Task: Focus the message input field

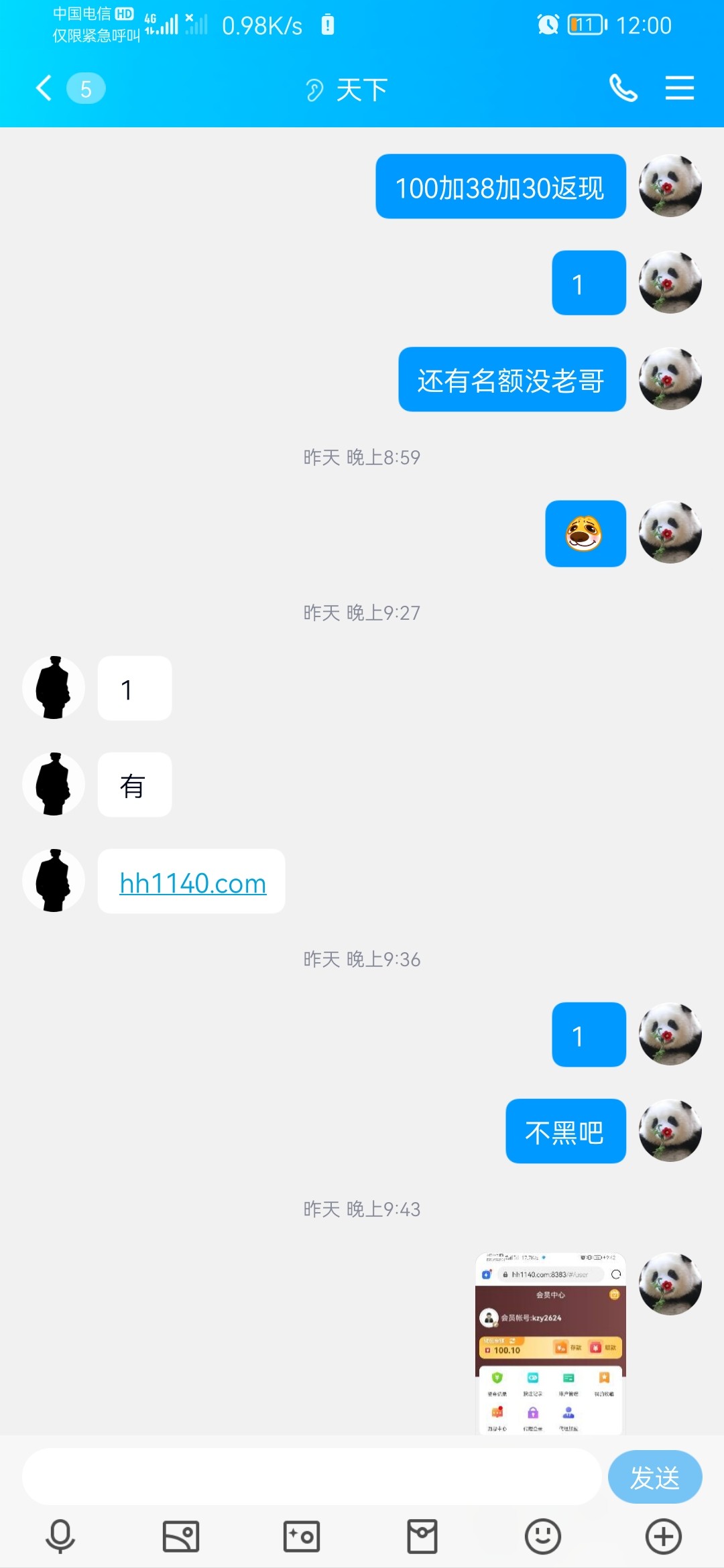Action: click(x=312, y=1476)
